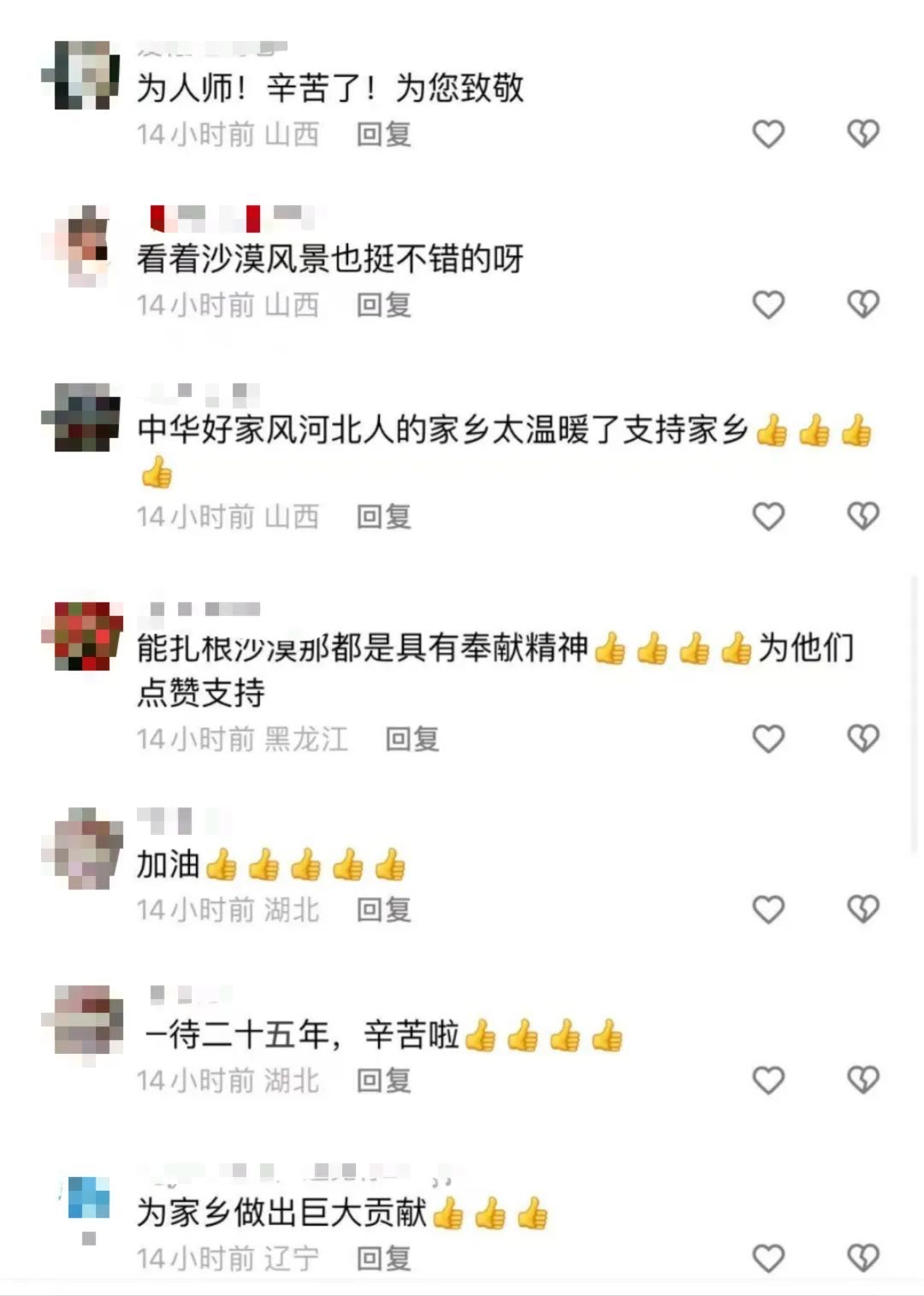The height and width of the screenshot is (1296, 924).
Task: Reply to "看着沙漠风景也挺不错的呀" comment
Action: pos(383,305)
